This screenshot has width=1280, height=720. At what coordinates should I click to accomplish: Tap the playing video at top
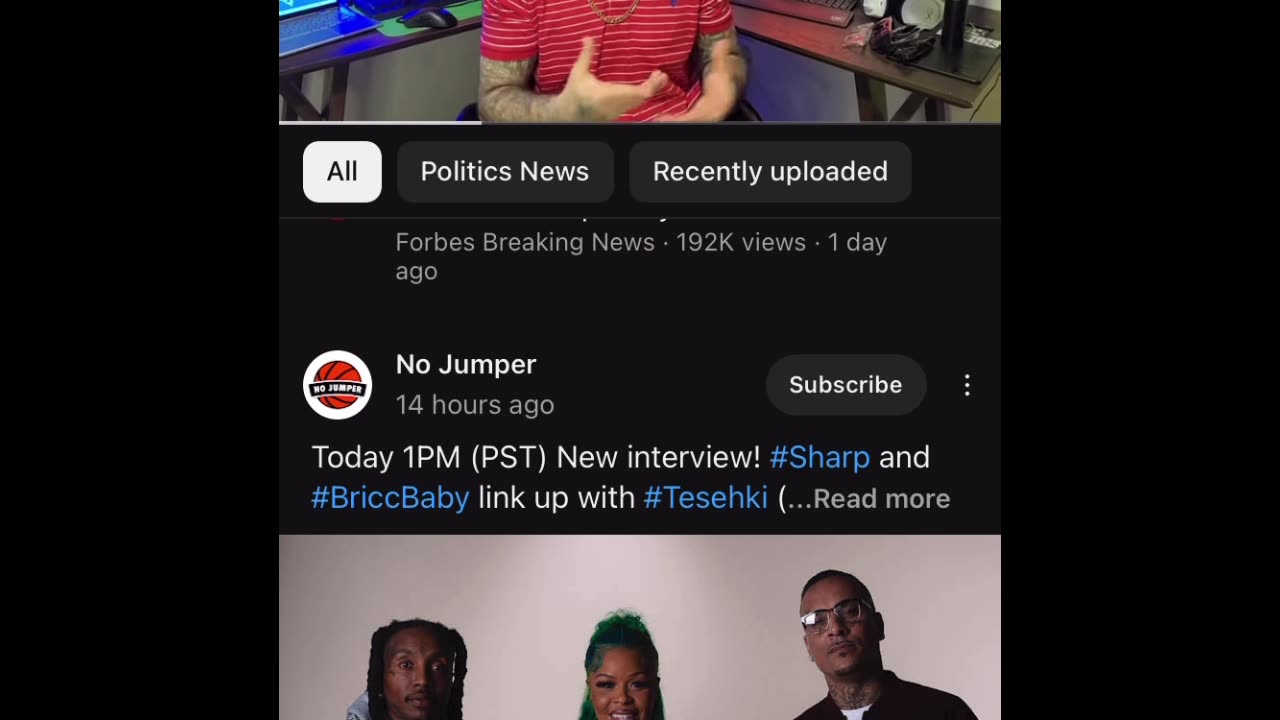[x=640, y=60]
